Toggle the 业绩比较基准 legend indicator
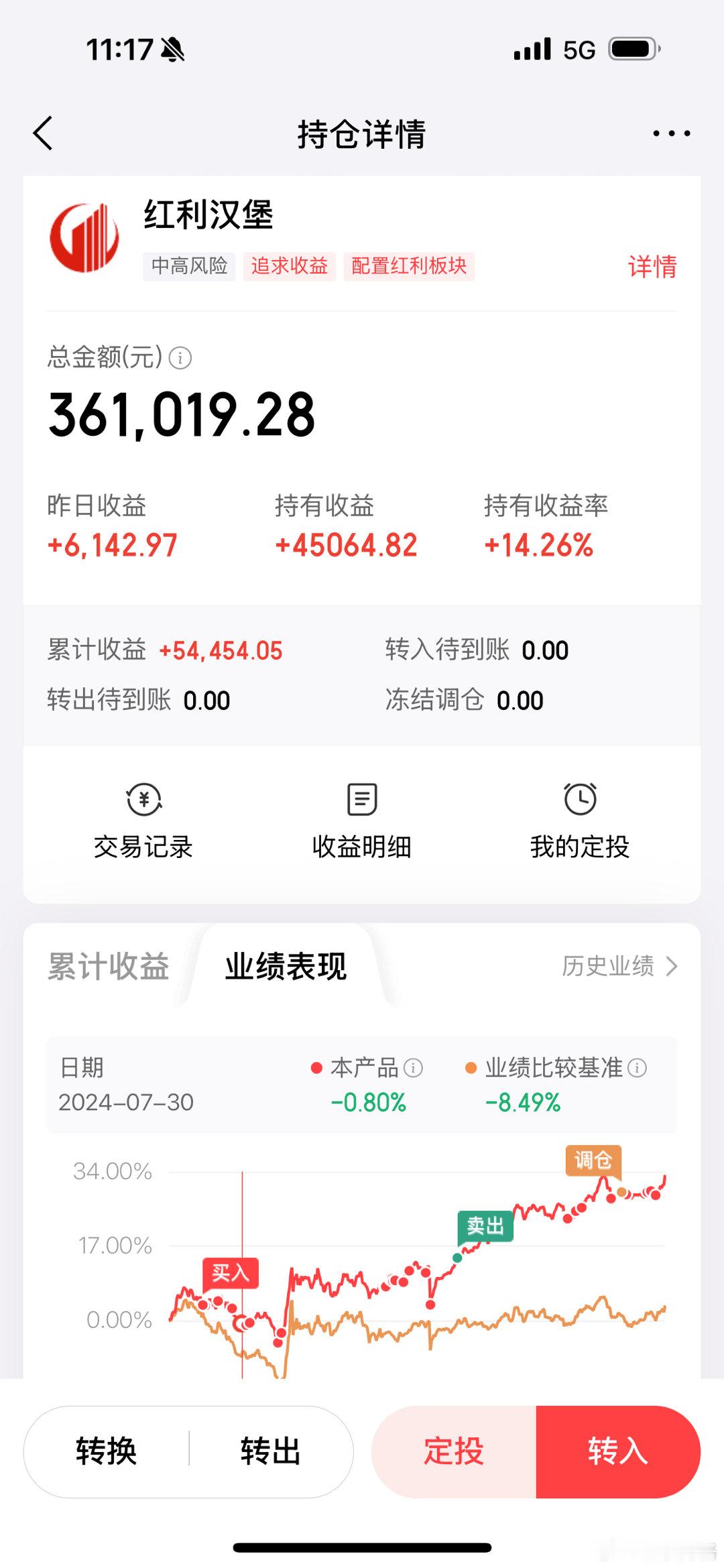The width and height of the screenshot is (724, 1568). (x=471, y=1068)
